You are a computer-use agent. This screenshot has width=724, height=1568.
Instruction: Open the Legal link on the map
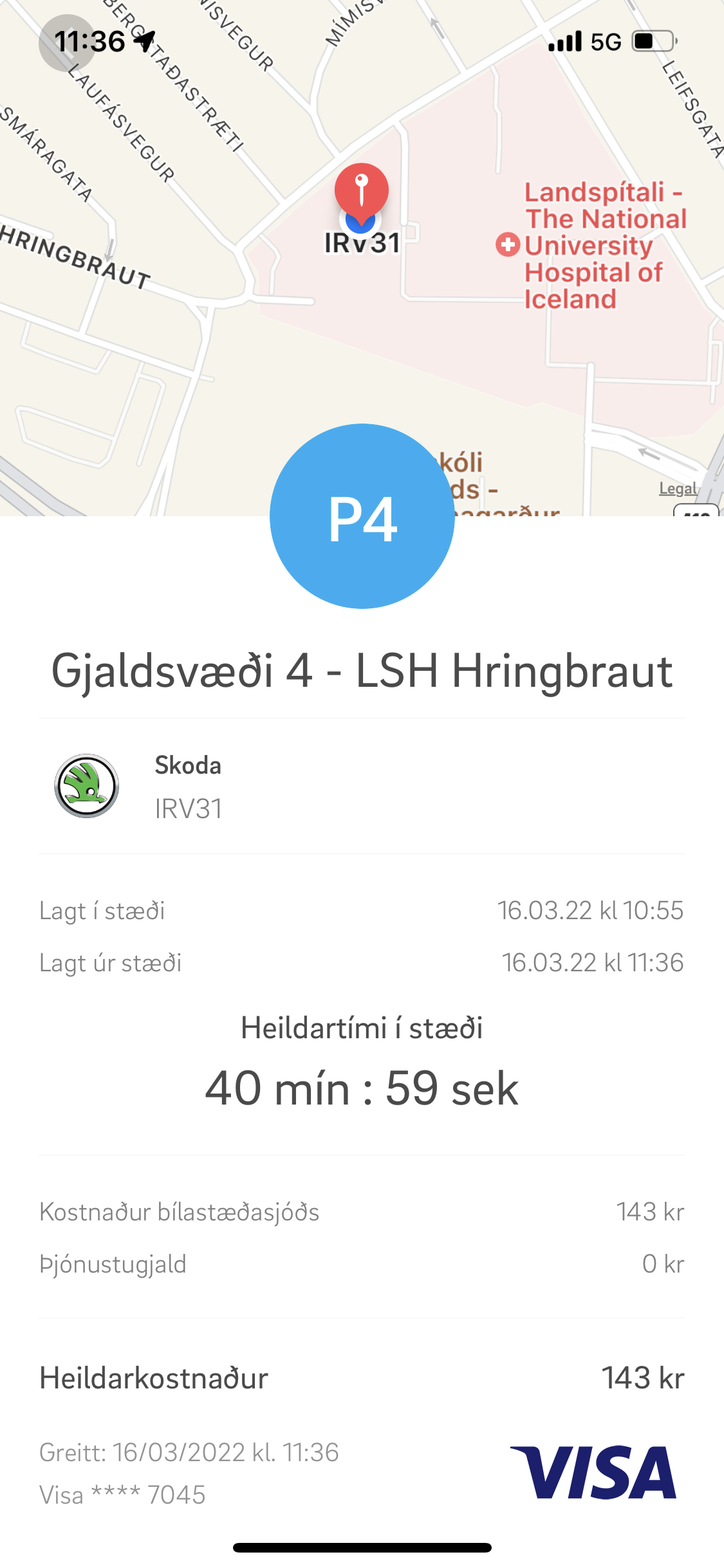coord(678,489)
